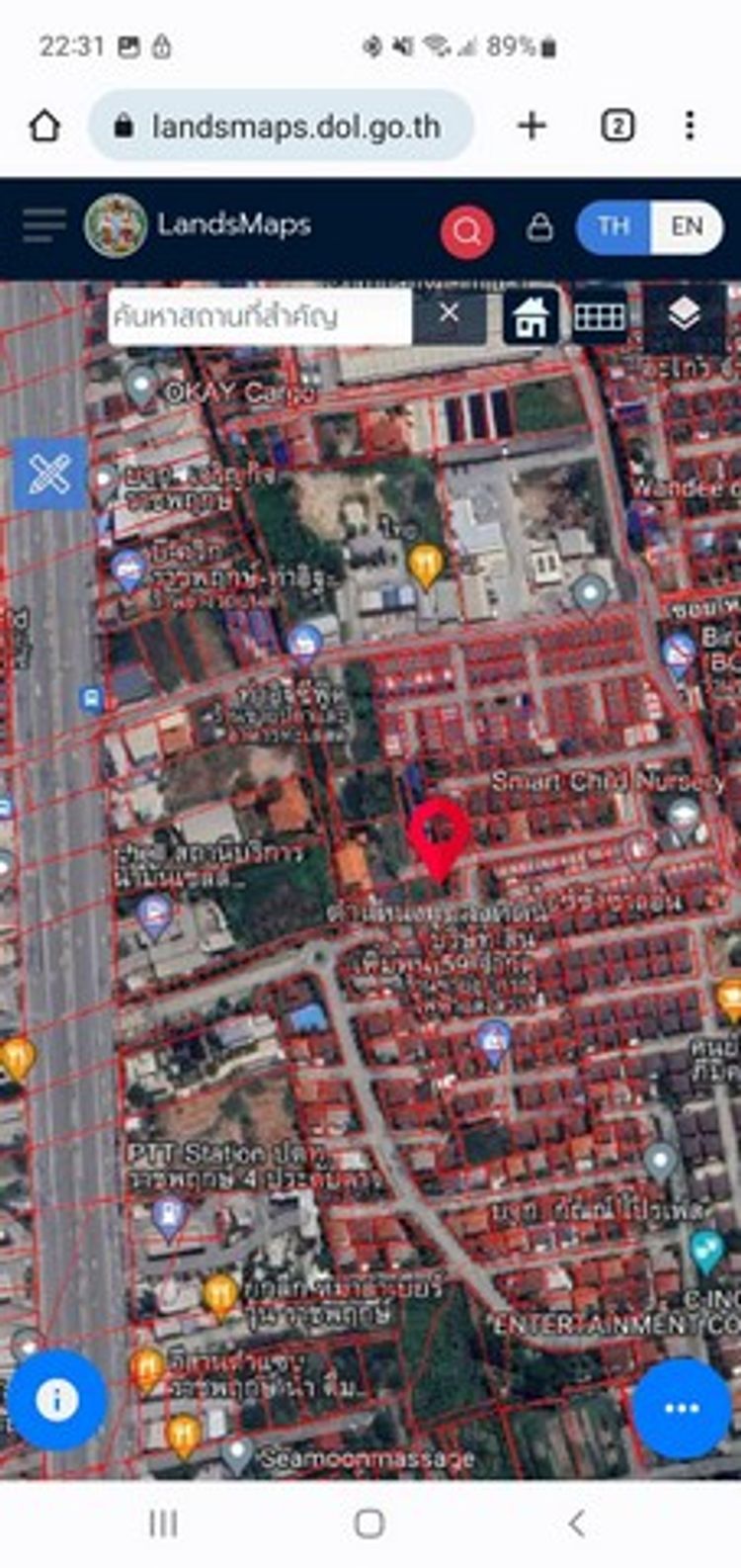The image size is (741, 1568).
Task: Open a new browser tab
Action: tap(532, 126)
